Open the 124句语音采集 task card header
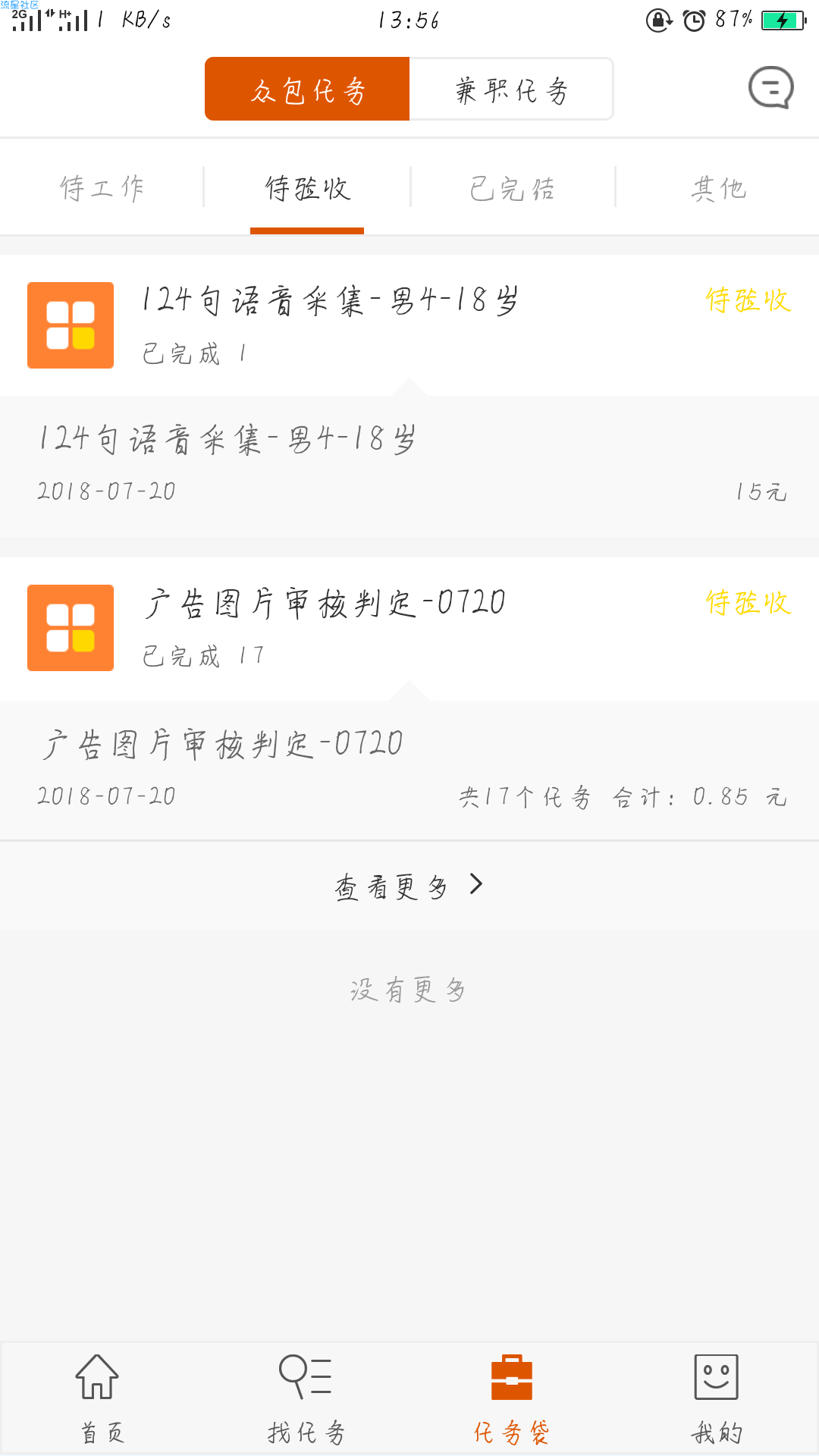This screenshot has width=819, height=1456. (409, 325)
